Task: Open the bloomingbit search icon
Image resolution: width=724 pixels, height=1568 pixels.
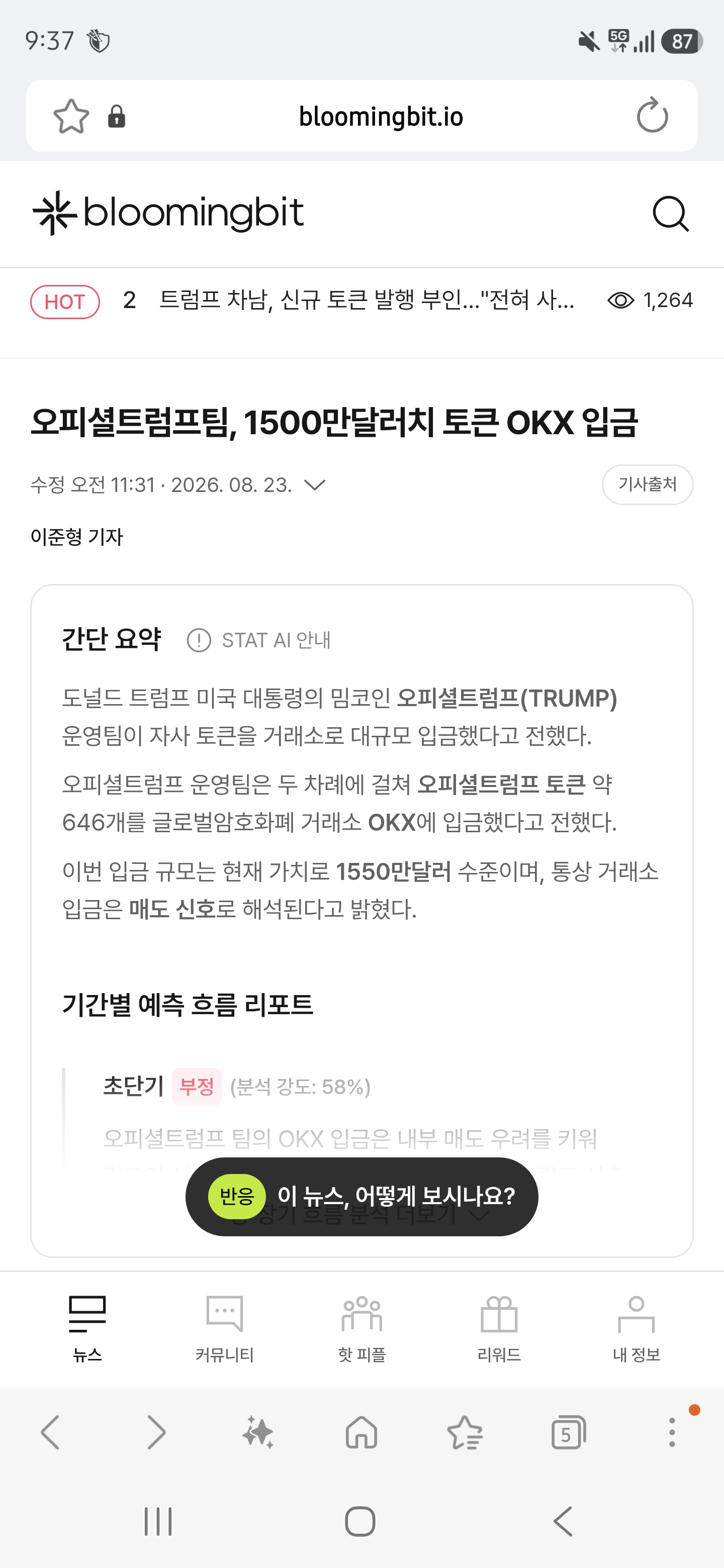Action: 670,214
